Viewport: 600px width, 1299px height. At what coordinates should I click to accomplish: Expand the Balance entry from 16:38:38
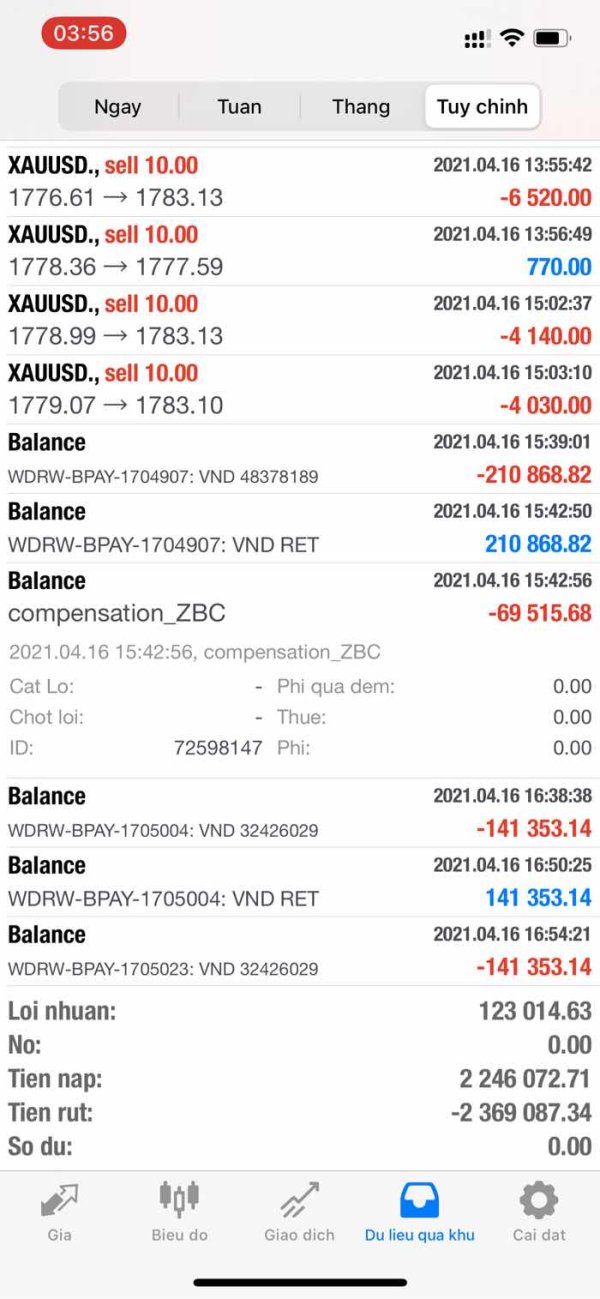pos(300,812)
